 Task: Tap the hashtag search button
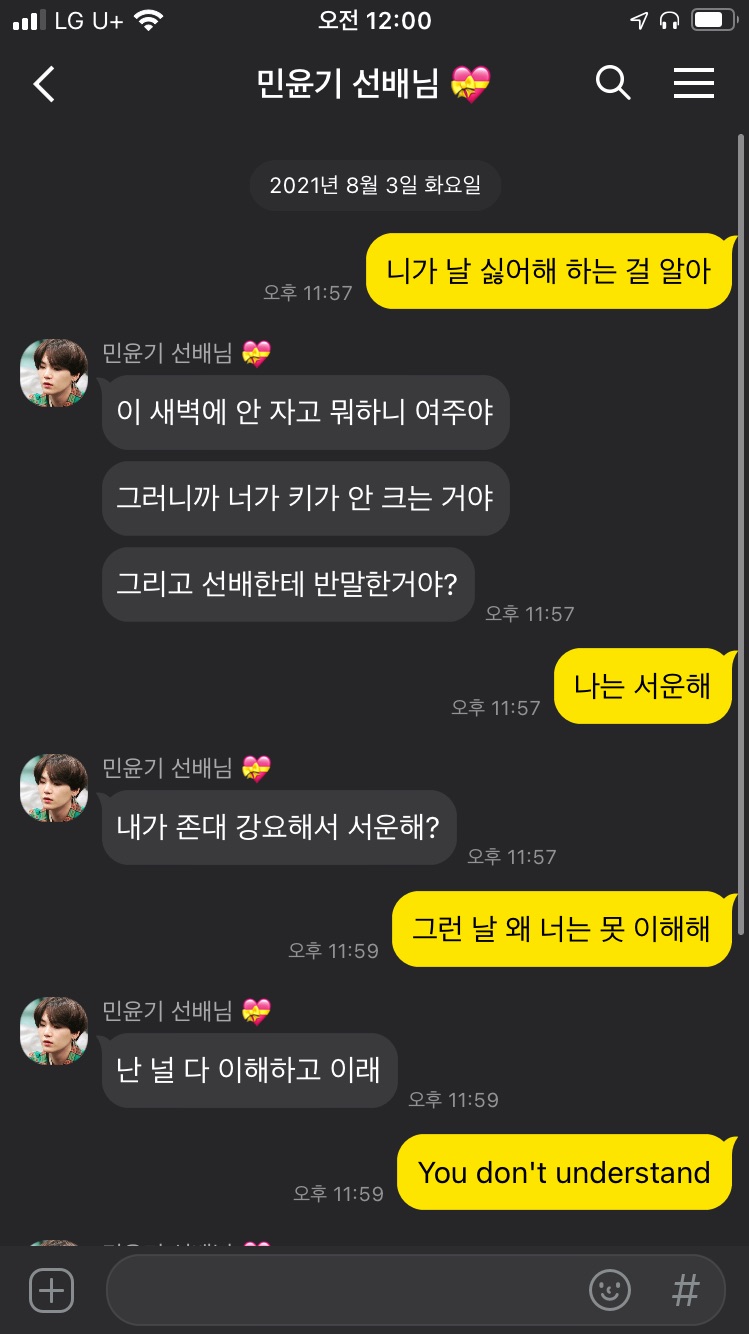(x=685, y=1291)
